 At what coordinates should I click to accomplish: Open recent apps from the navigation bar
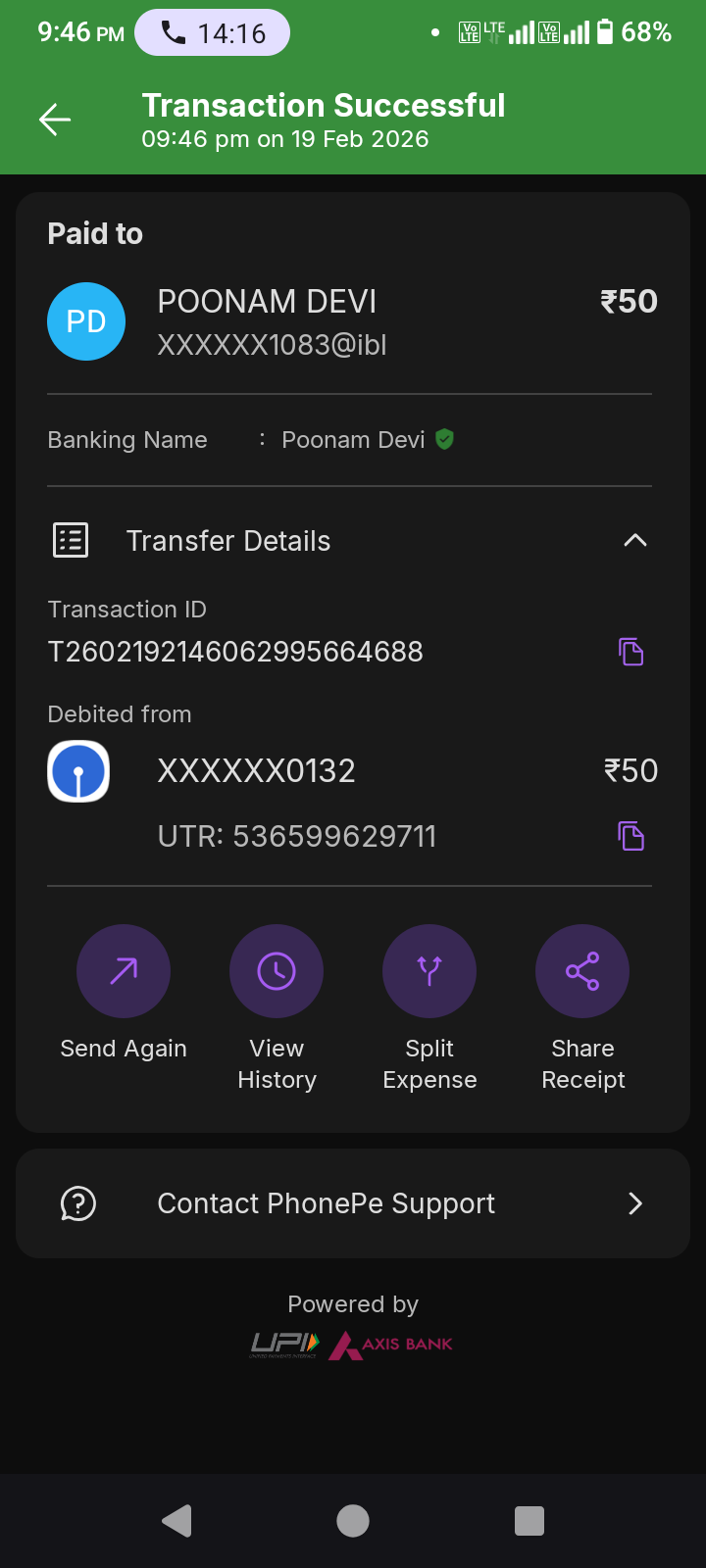pyautogui.click(x=529, y=1521)
